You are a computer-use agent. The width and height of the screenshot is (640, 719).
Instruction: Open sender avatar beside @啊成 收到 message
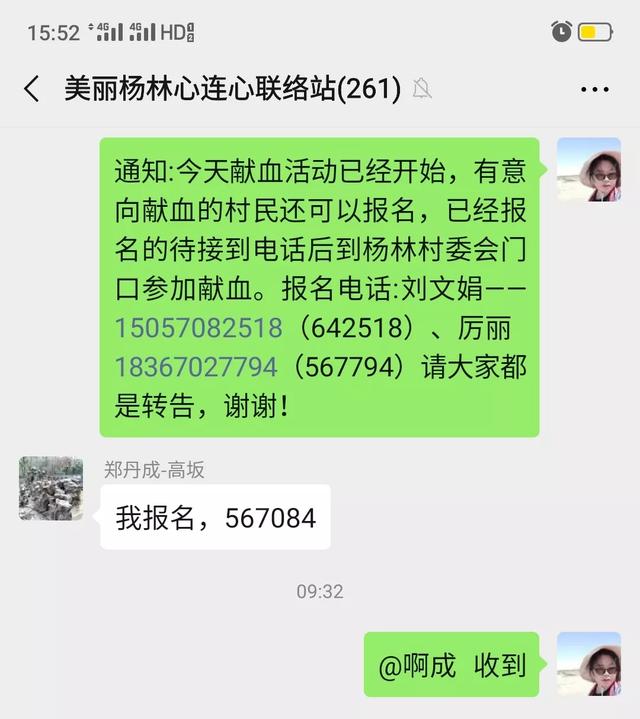tap(588, 664)
